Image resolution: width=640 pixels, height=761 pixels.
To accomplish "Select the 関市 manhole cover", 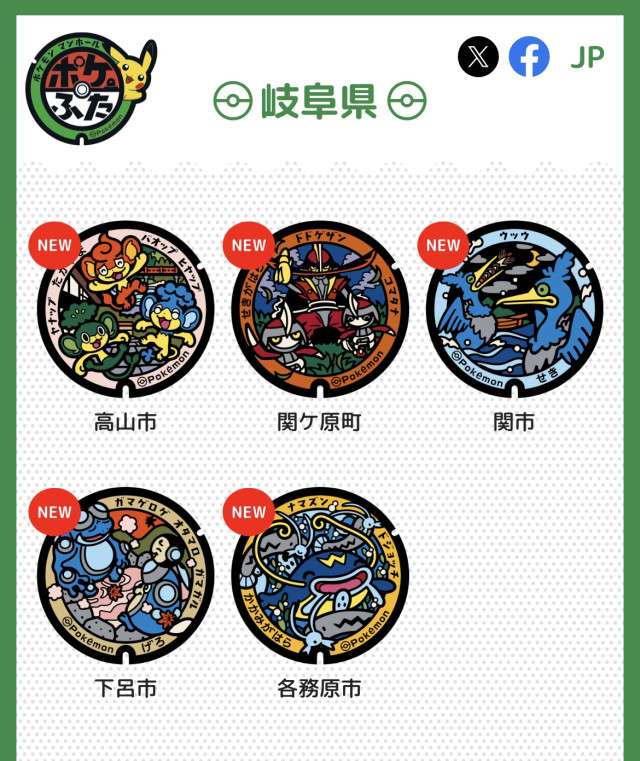I will [x=514, y=310].
